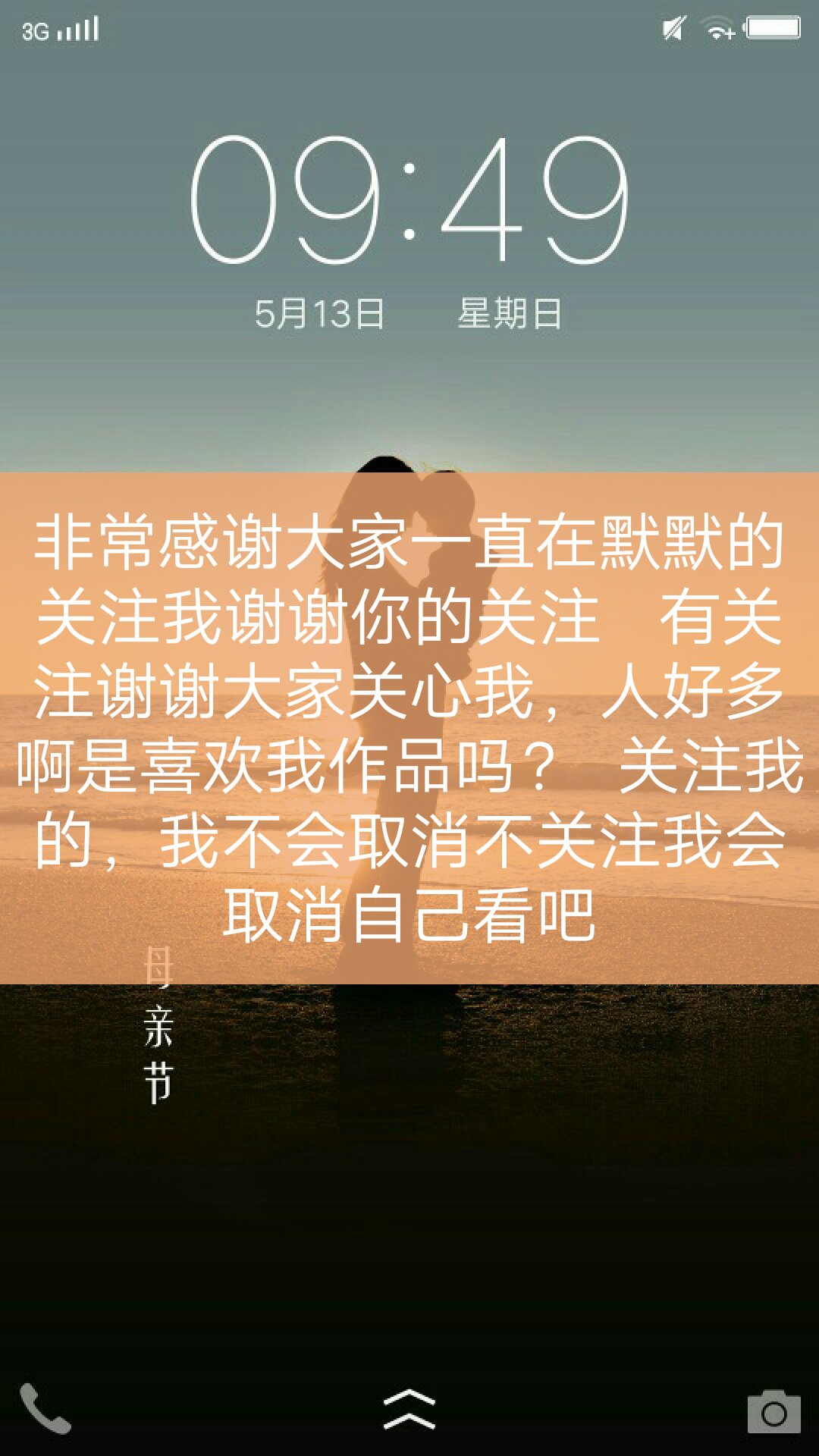Tap the clock showing 09:49
The height and width of the screenshot is (1456, 819).
(x=409, y=197)
